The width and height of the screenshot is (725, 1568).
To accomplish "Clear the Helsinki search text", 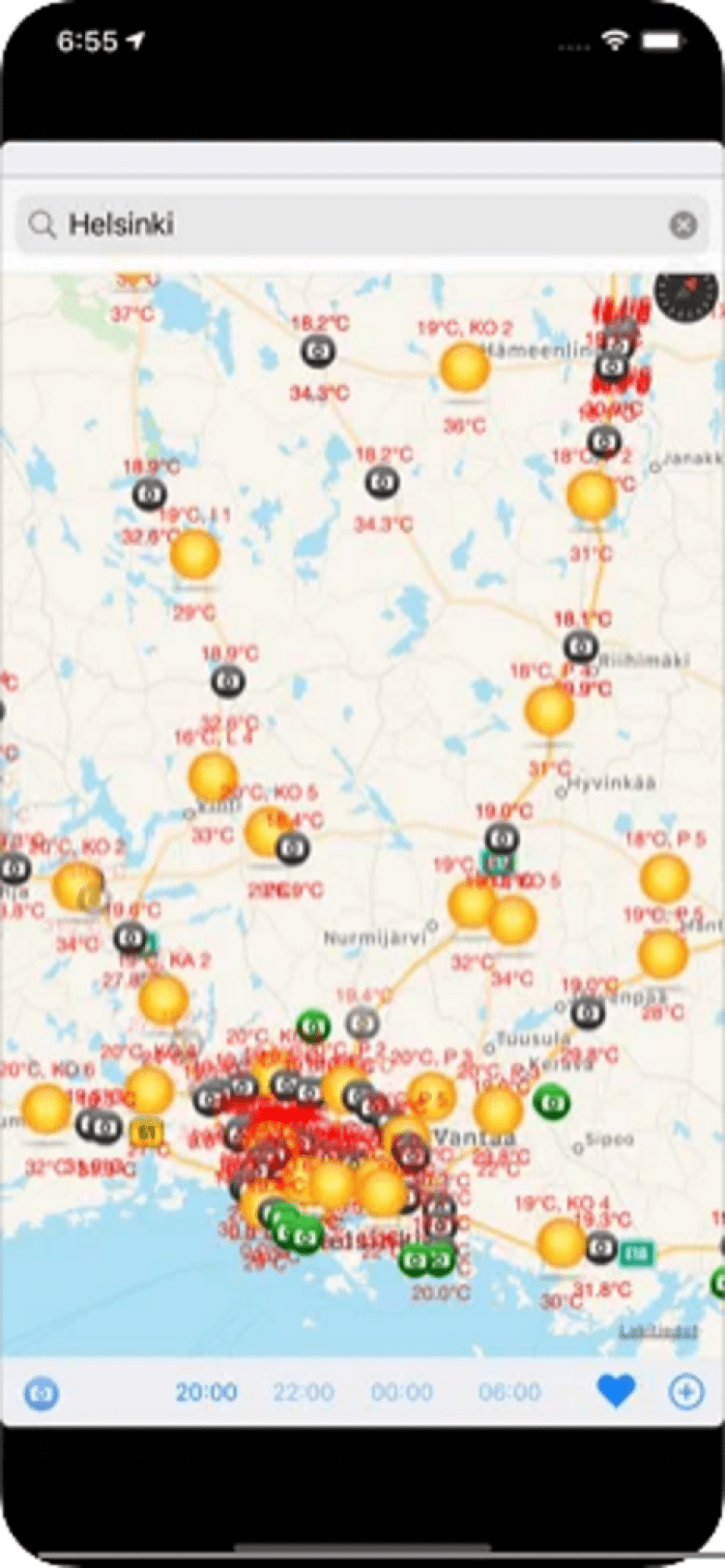I will click(682, 225).
